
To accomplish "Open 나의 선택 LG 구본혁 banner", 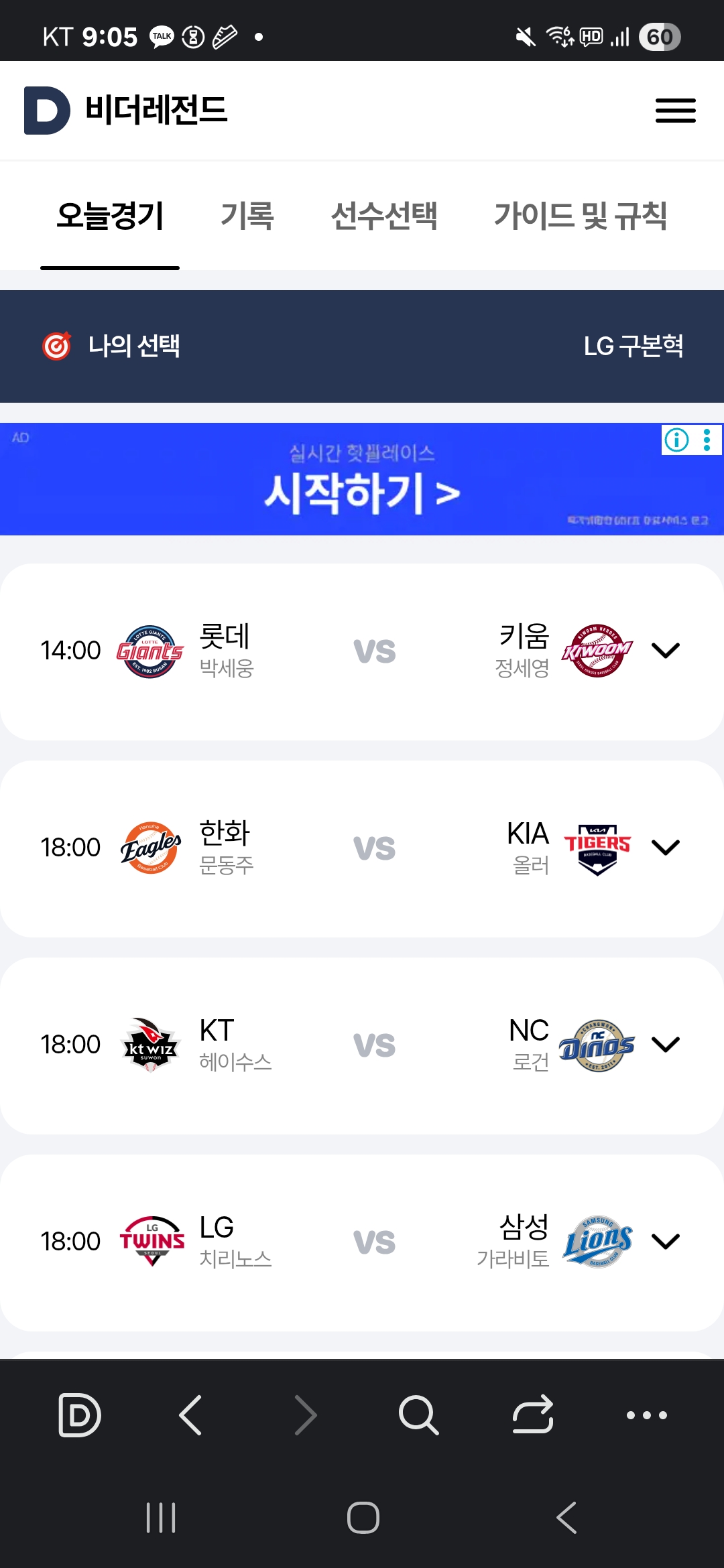I will [x=362, y=346].
